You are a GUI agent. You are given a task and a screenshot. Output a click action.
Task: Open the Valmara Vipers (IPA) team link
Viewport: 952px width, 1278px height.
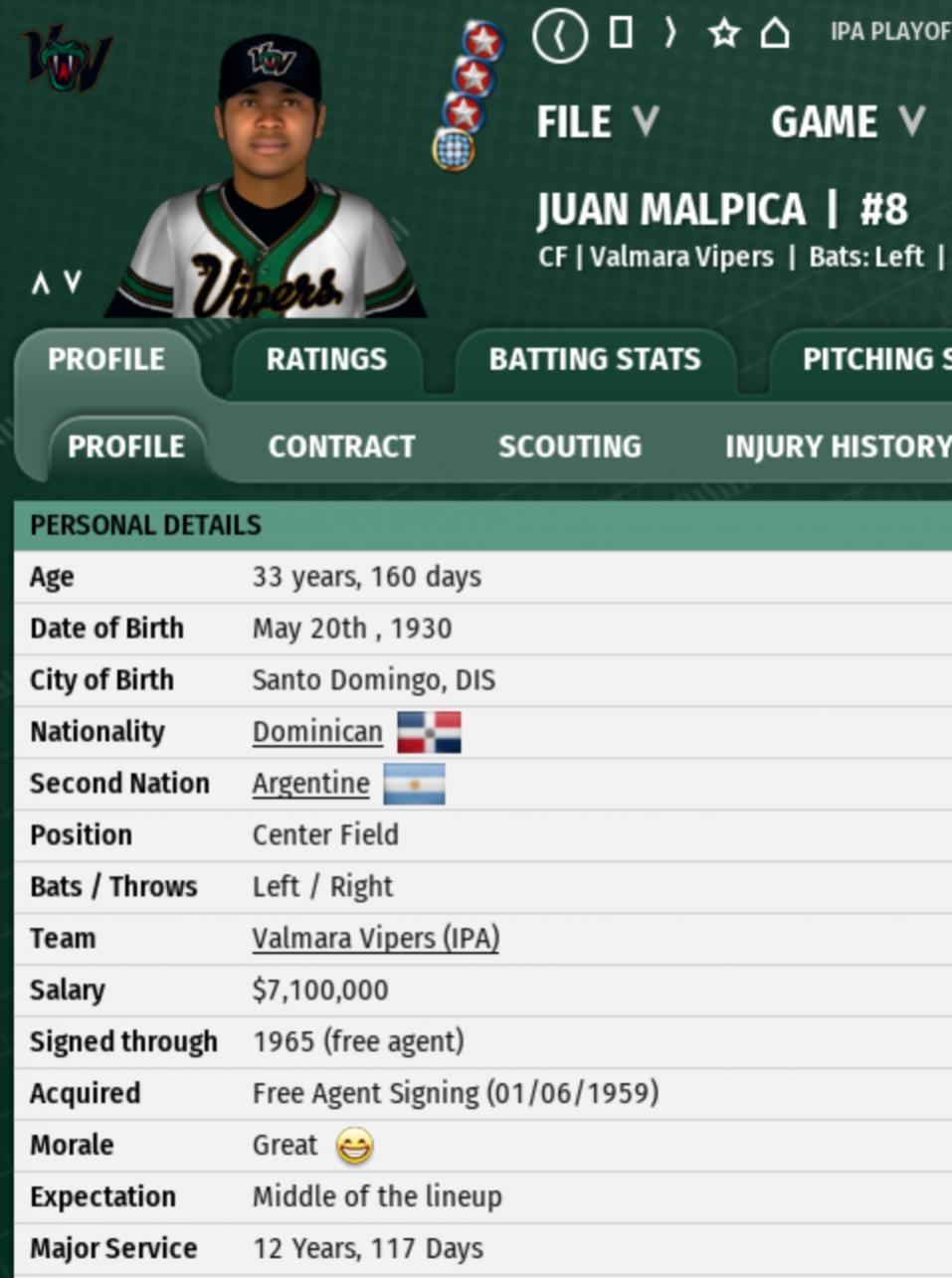coord(375,939)
